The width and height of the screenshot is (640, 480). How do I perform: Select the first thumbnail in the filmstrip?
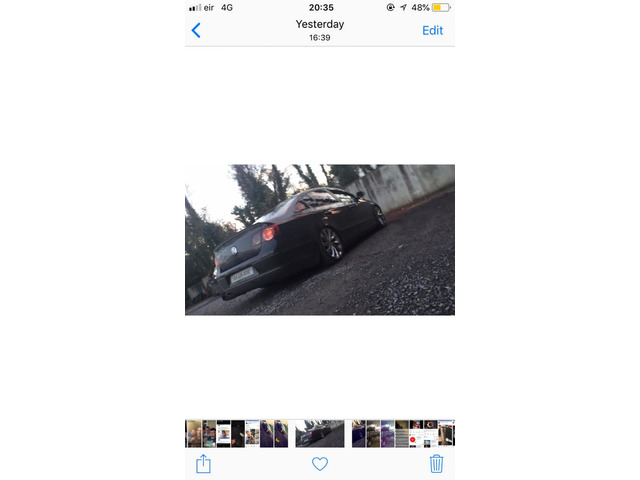192,433
